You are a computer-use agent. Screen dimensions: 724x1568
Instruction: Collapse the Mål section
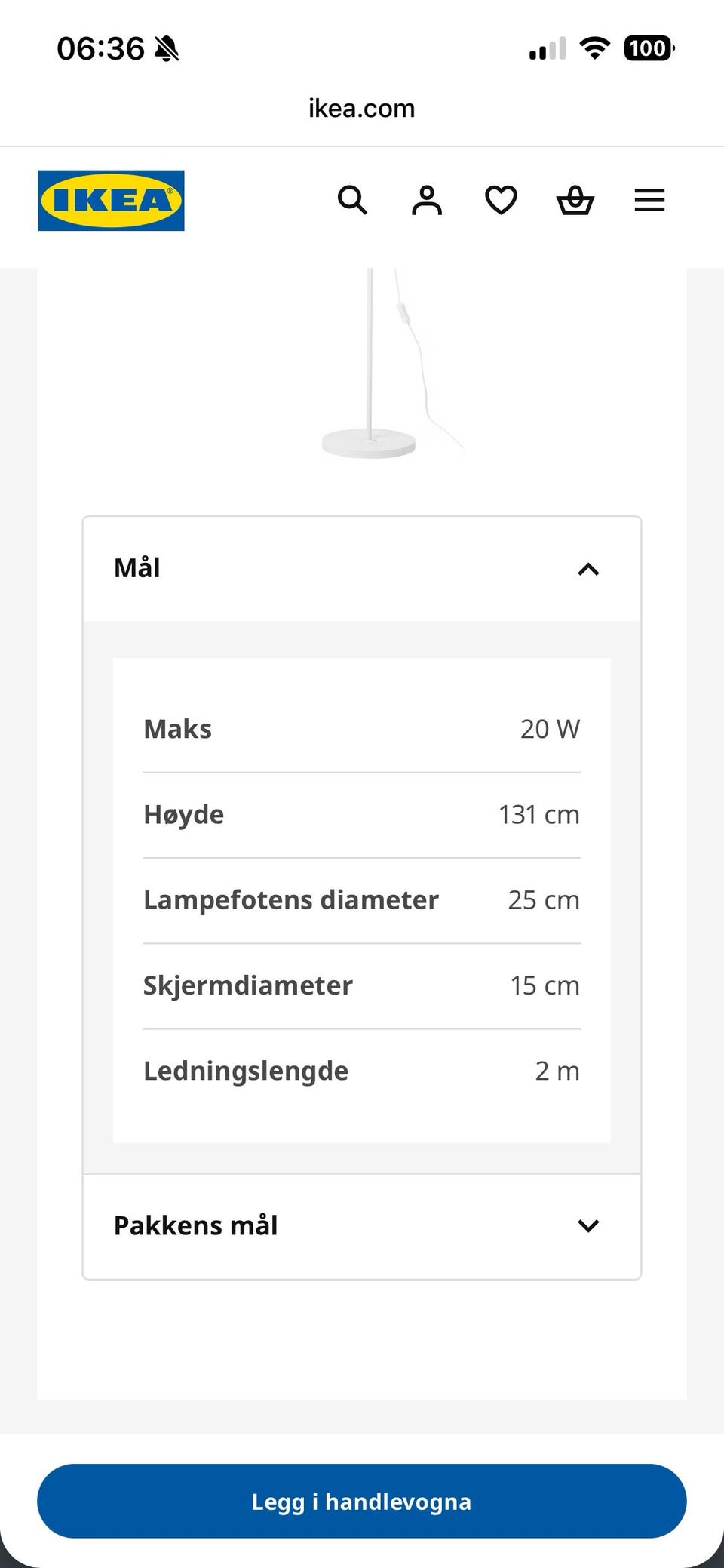pyautogui.click(x=362, y=569)
